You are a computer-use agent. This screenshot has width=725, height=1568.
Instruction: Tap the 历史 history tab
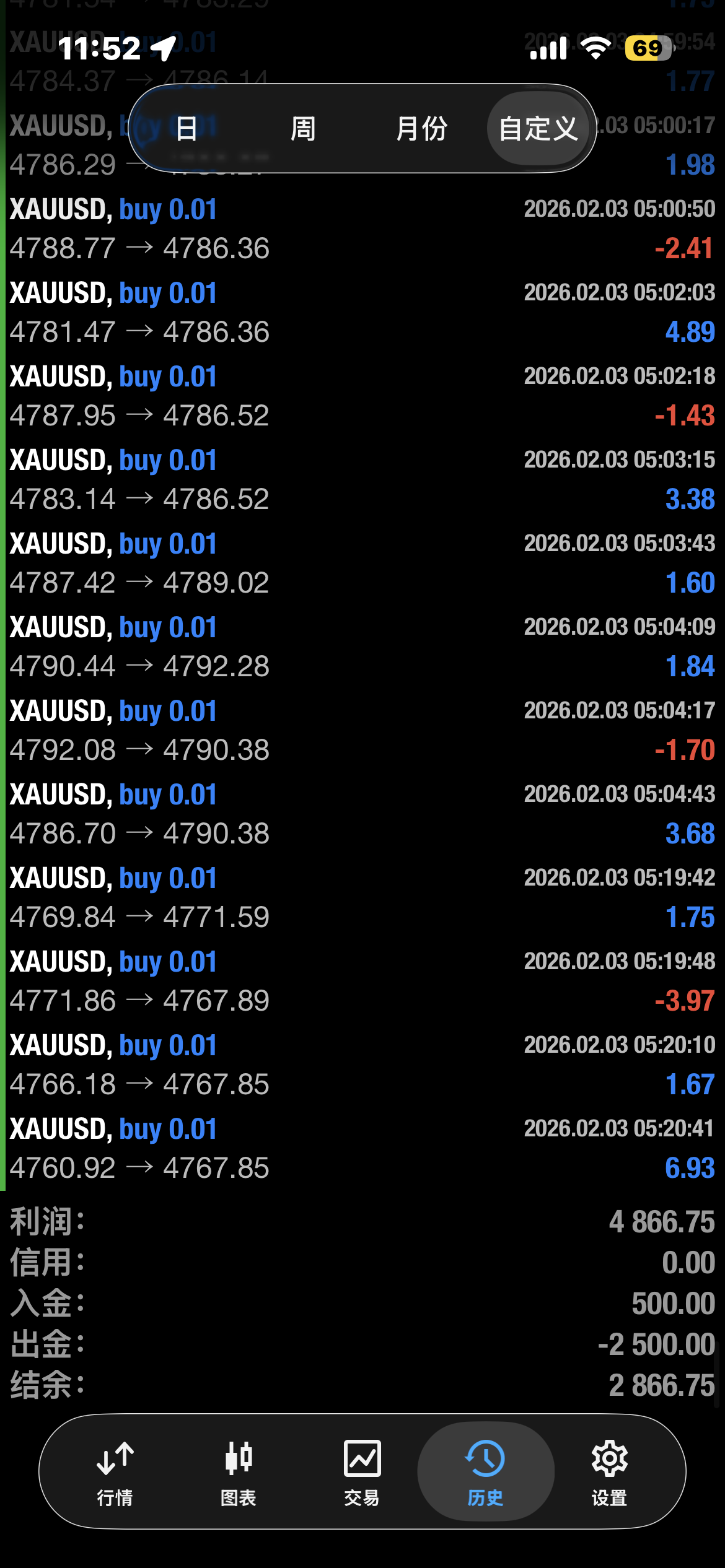click(485, 1473)
